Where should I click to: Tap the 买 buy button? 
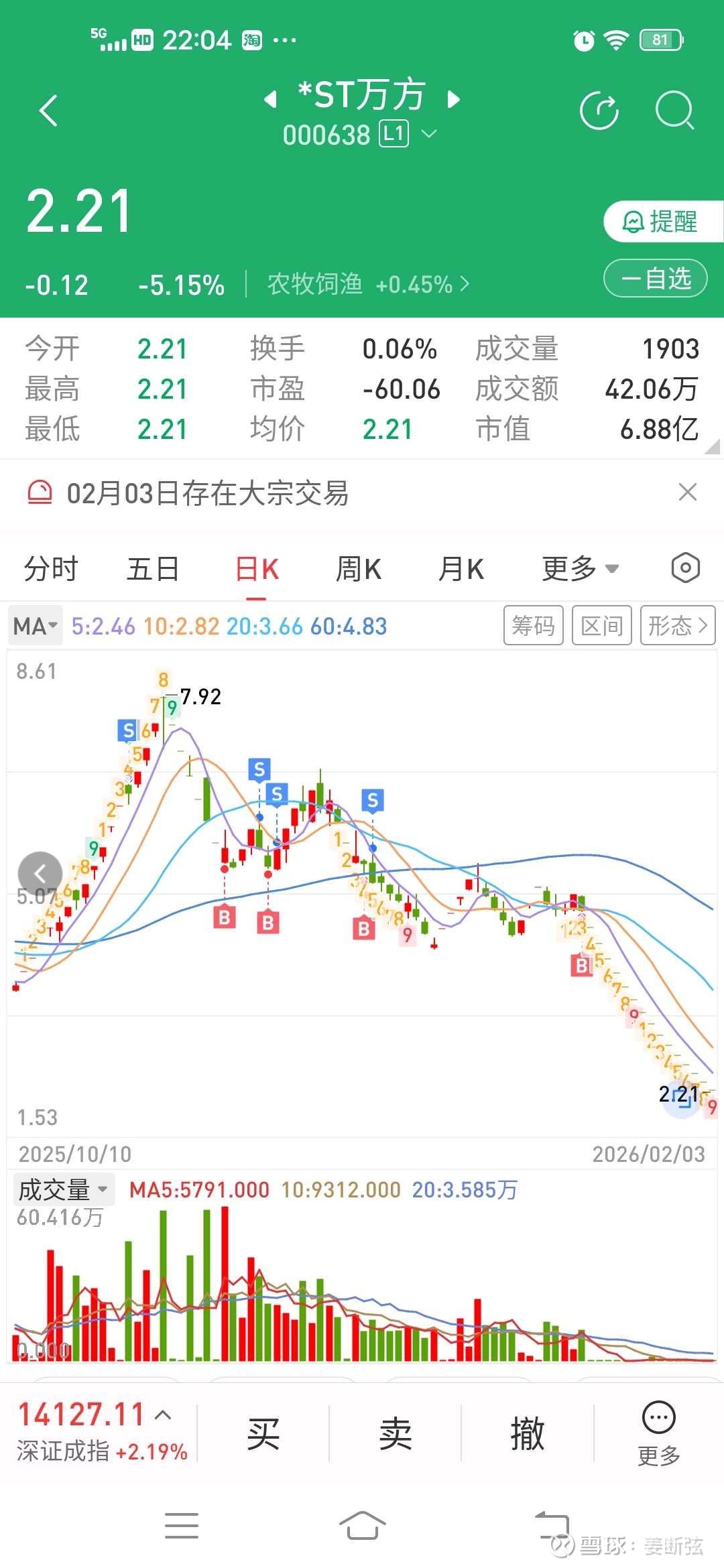[263, 1434]
